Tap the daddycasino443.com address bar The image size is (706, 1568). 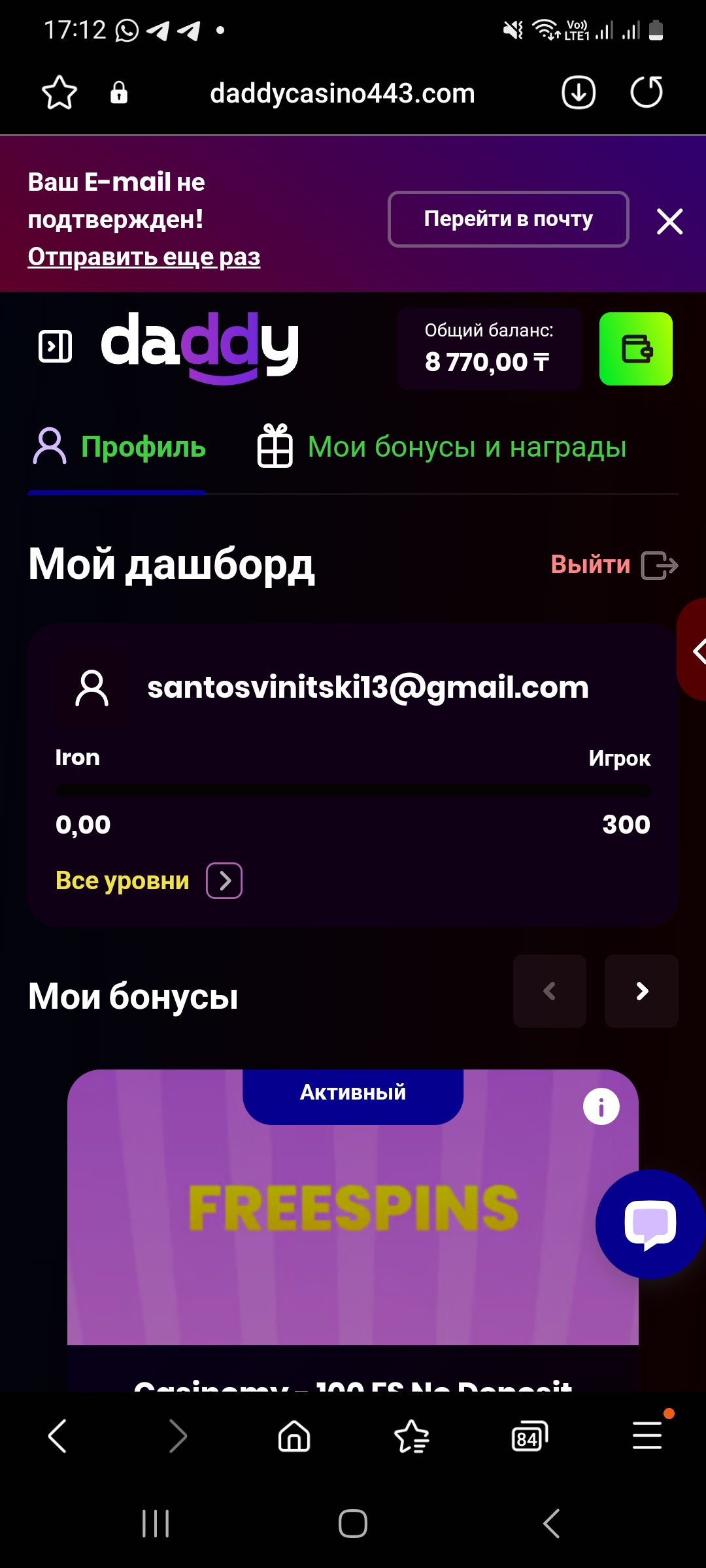coord(342,93)
